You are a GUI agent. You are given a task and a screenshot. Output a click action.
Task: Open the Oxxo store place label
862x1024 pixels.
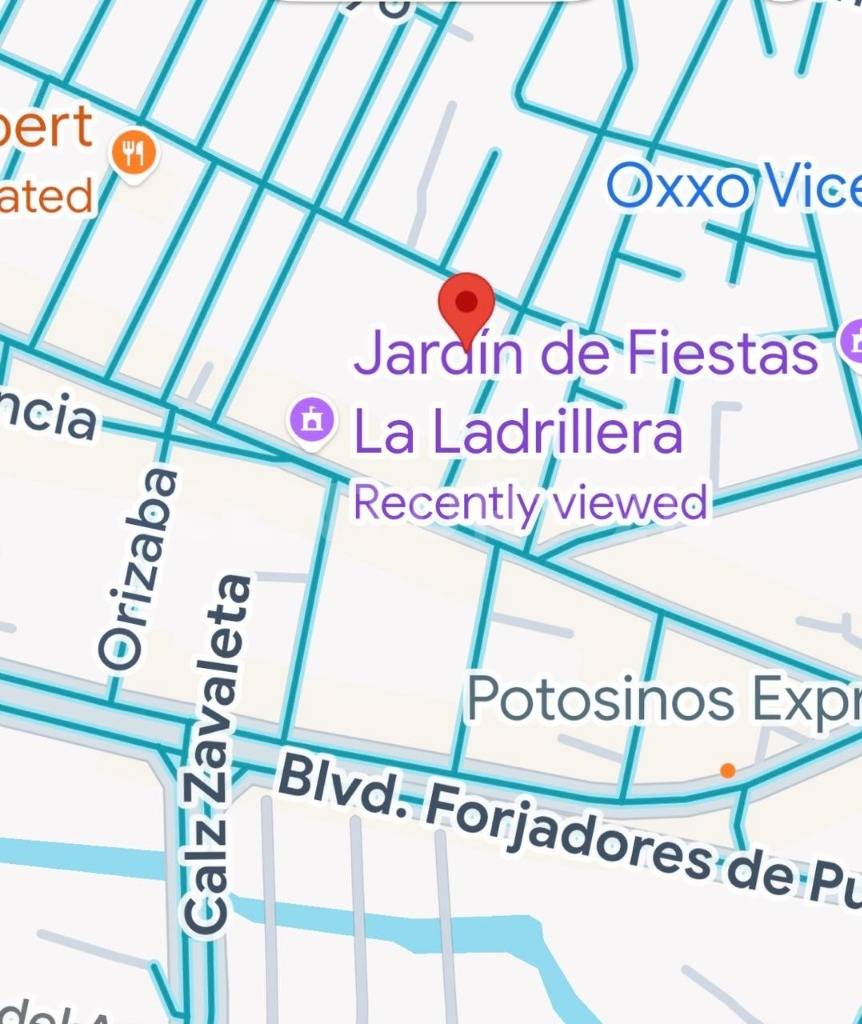click(732, 186)
